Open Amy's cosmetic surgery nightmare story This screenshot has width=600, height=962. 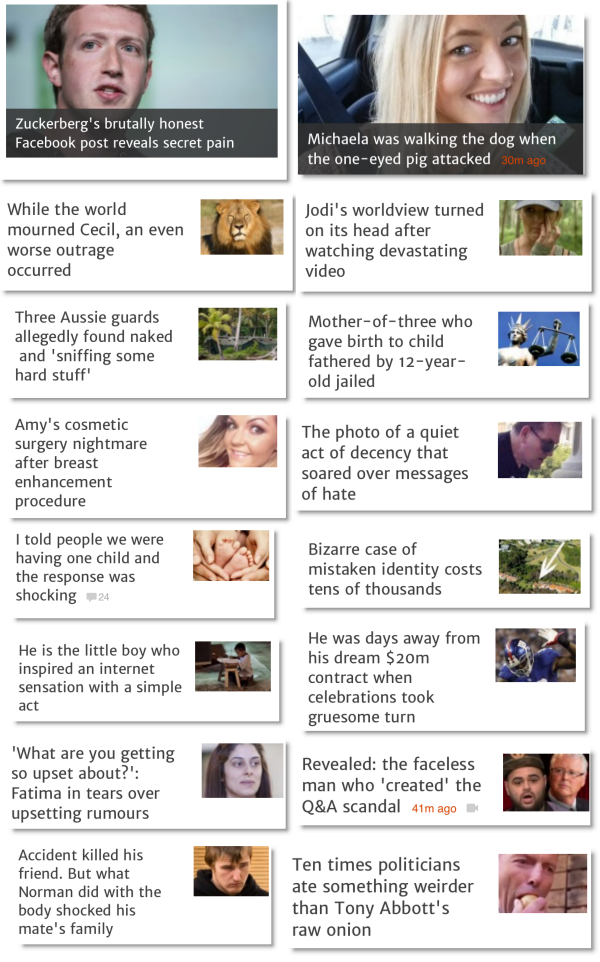[81, 462]
